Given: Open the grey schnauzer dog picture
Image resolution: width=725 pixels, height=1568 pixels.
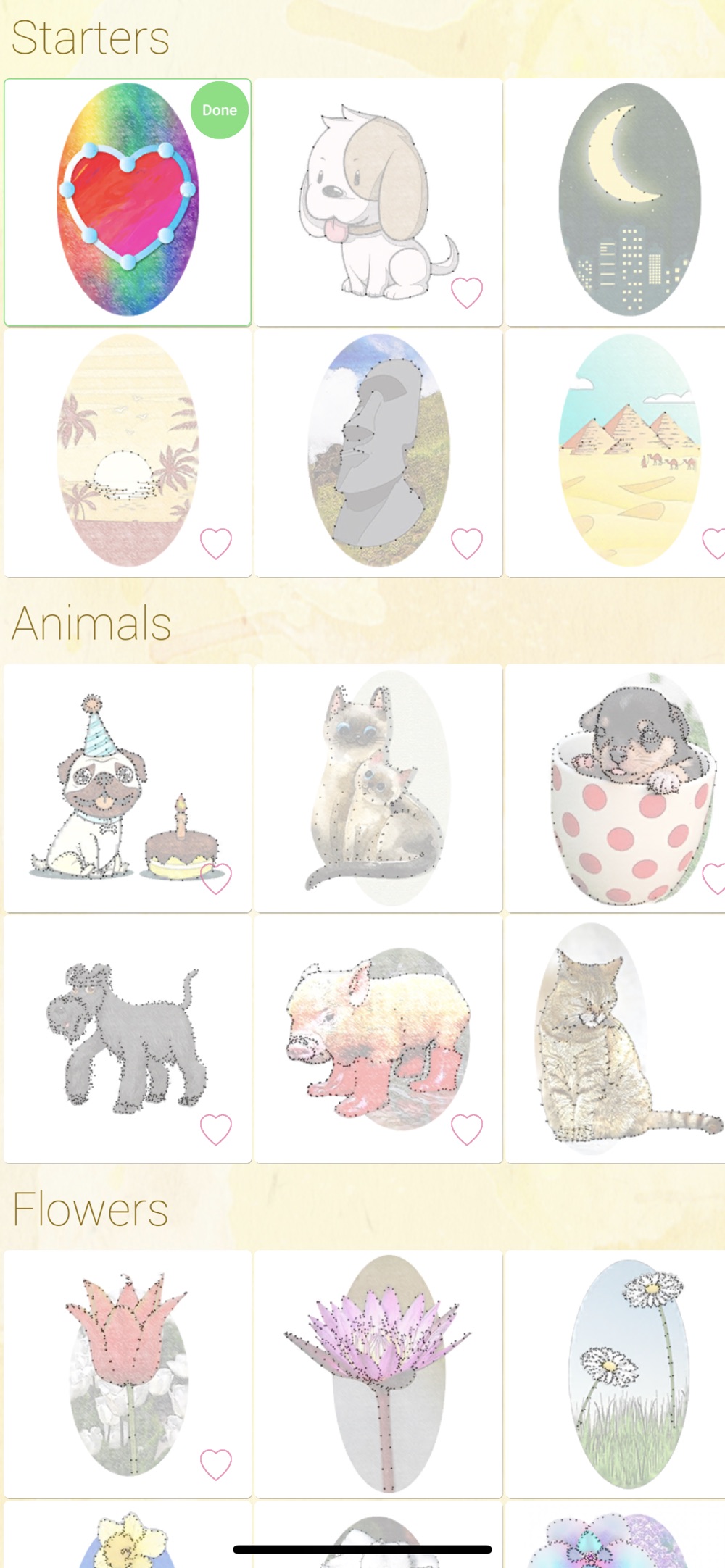Looking at the screenshot, I should tap(128, 1039).
